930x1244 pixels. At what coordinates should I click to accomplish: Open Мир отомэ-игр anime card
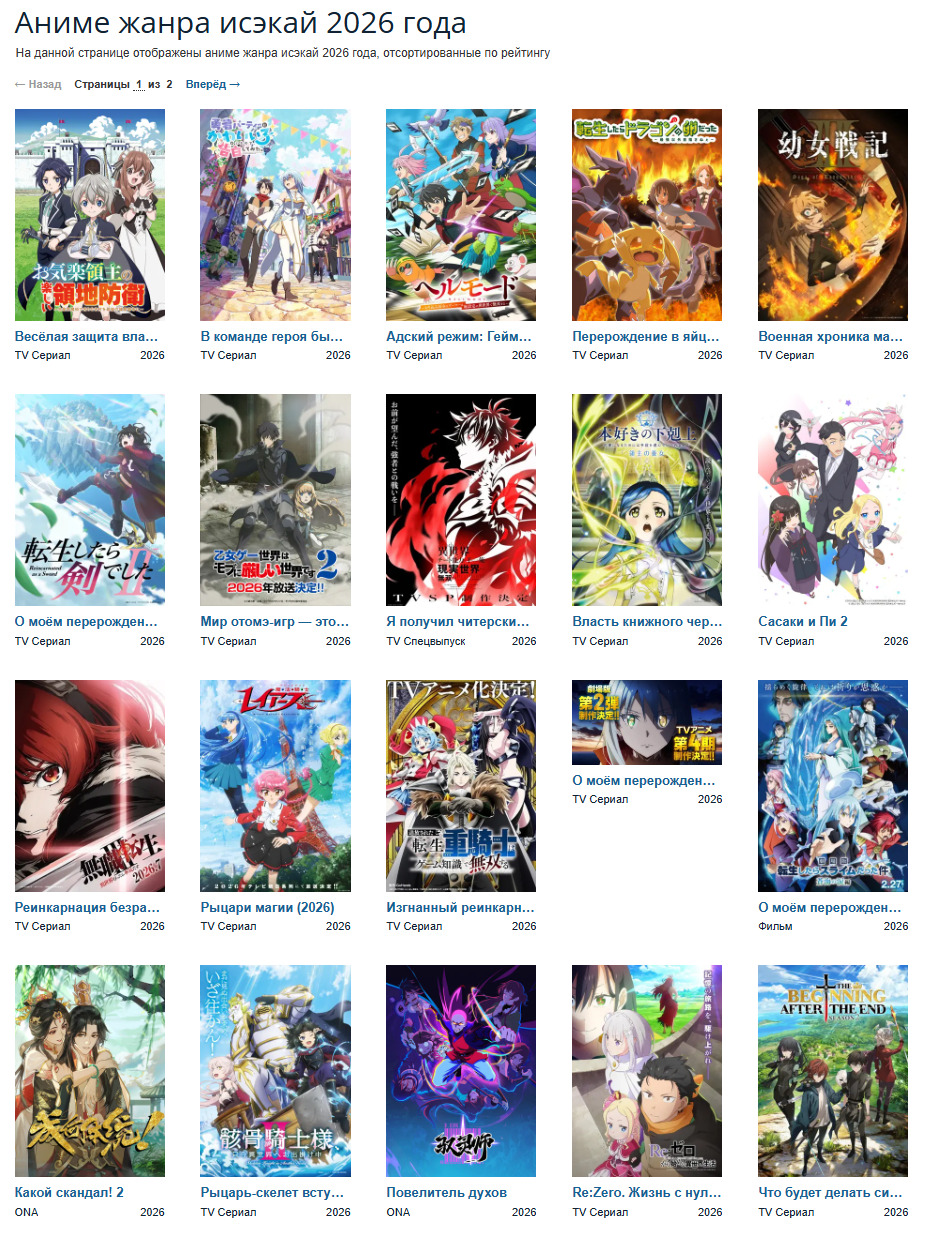(x=275, y=500)
